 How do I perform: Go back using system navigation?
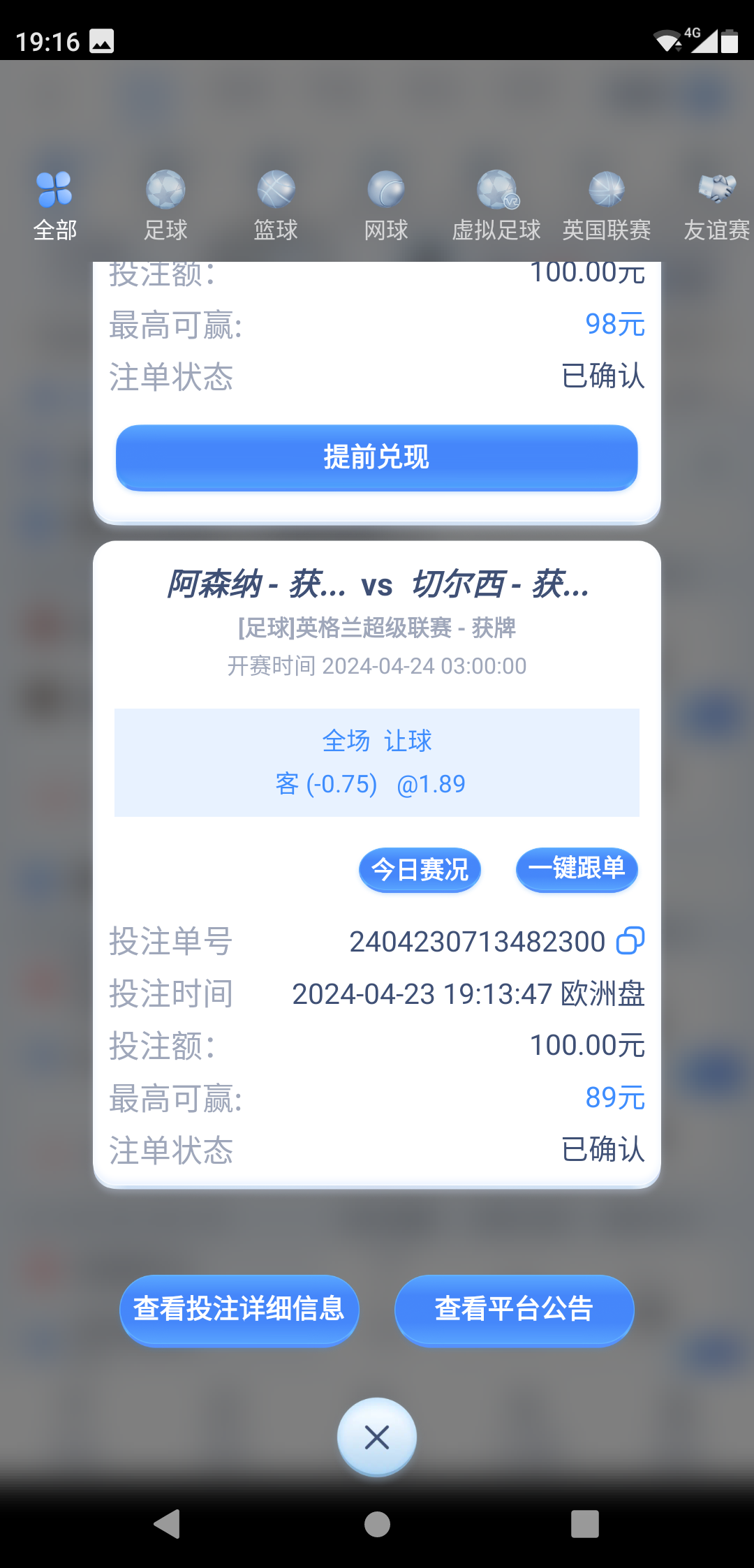pyautogui.click(x=168, y=1524)
